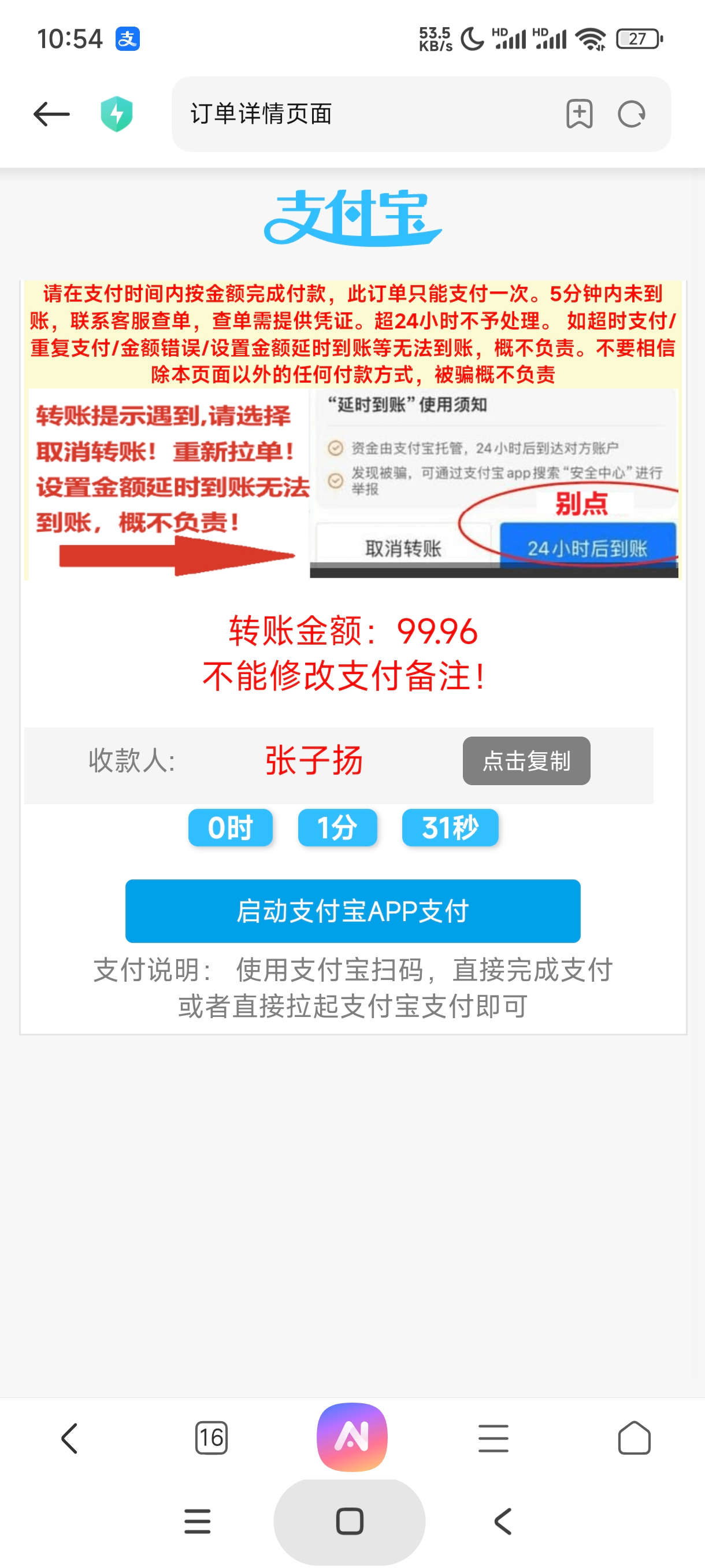Open the AI assistant button
705x1568 pixels.
tap(352, 1437)
